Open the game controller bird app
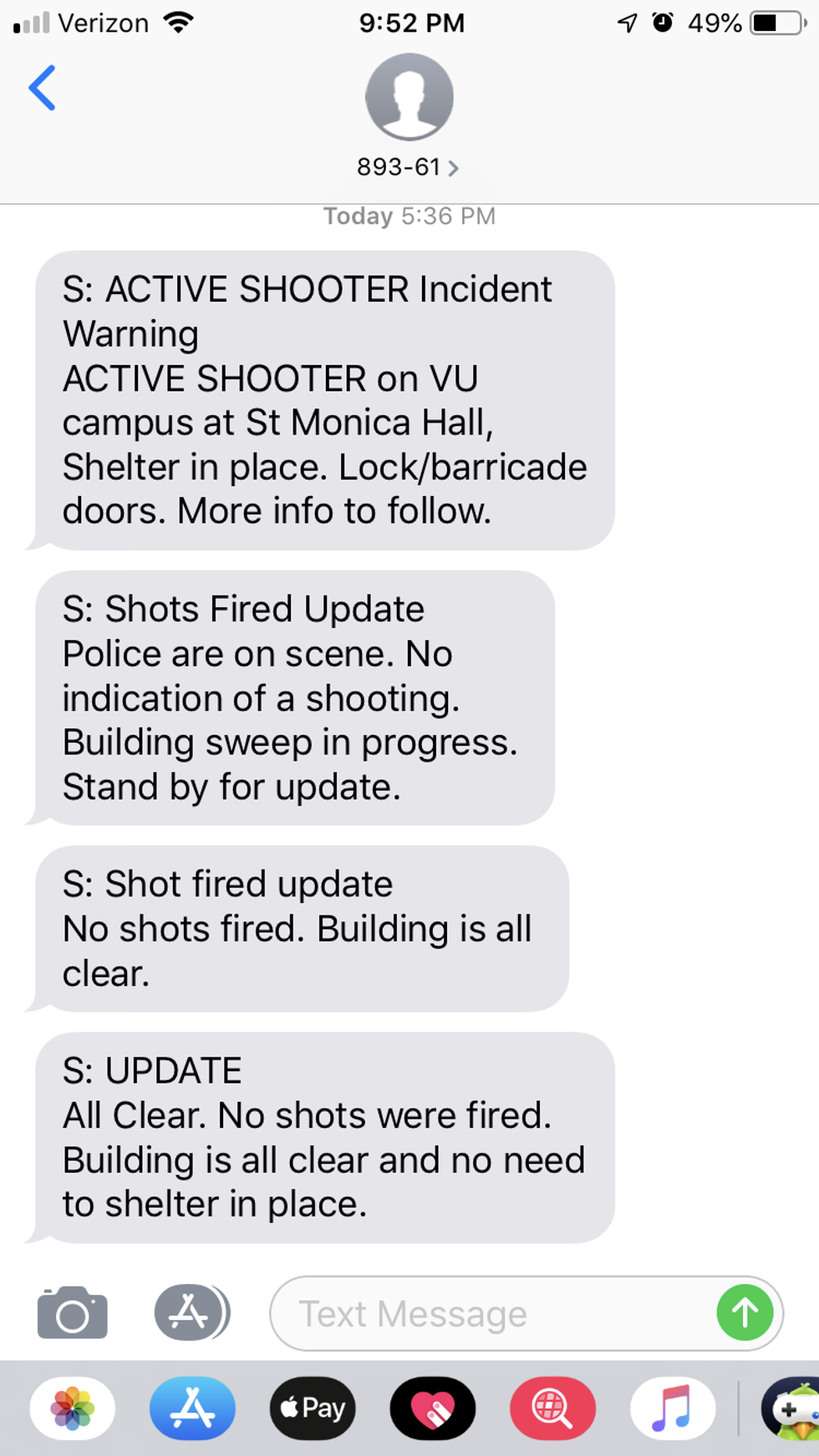 pos(791,1408)
